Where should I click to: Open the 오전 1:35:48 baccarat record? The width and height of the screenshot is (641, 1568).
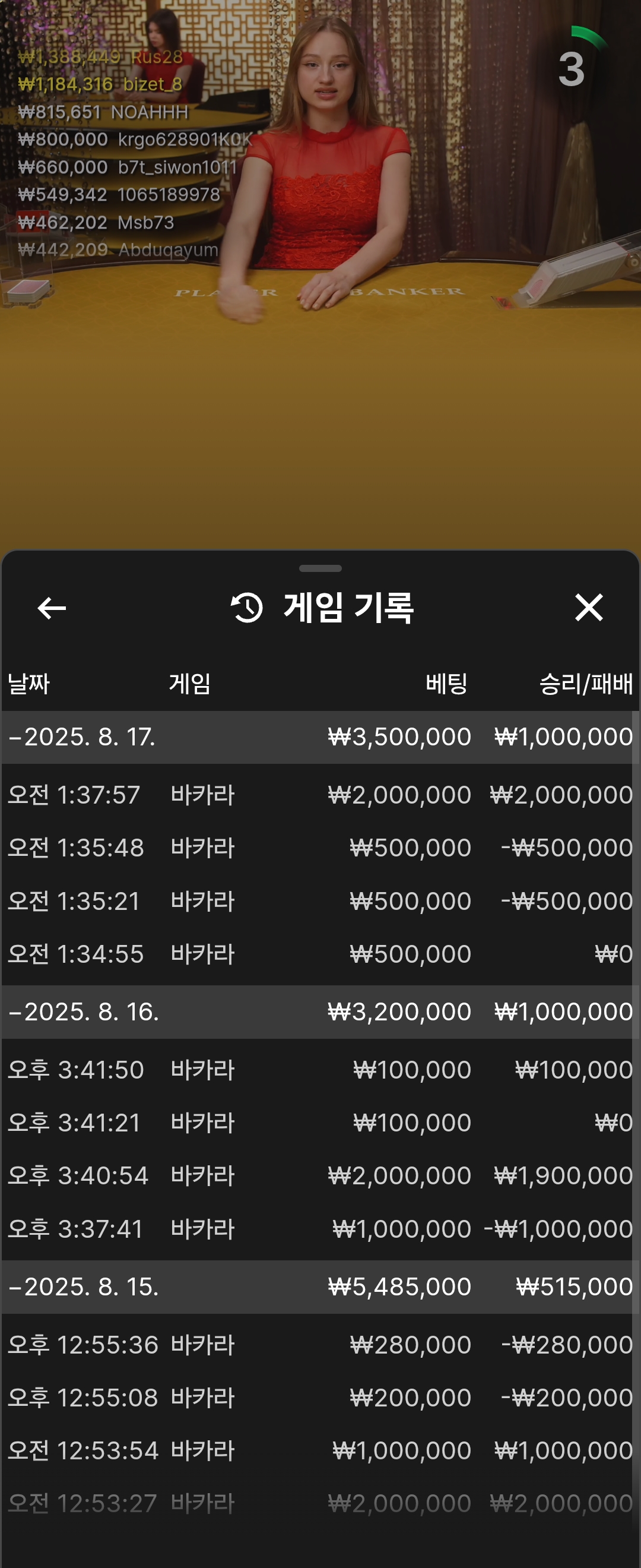[x=320, y=848]
